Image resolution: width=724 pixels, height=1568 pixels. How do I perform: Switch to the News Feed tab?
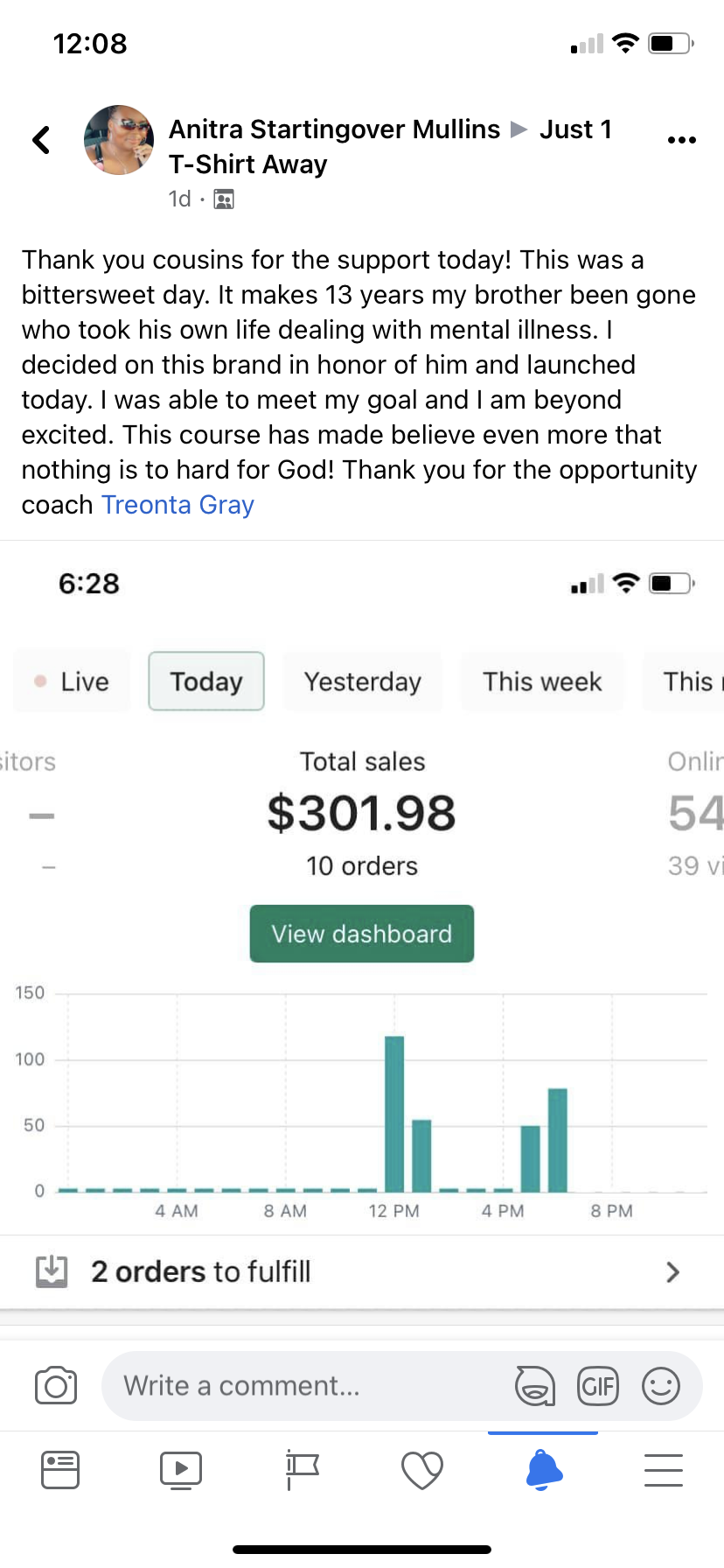click(60, 1470)
